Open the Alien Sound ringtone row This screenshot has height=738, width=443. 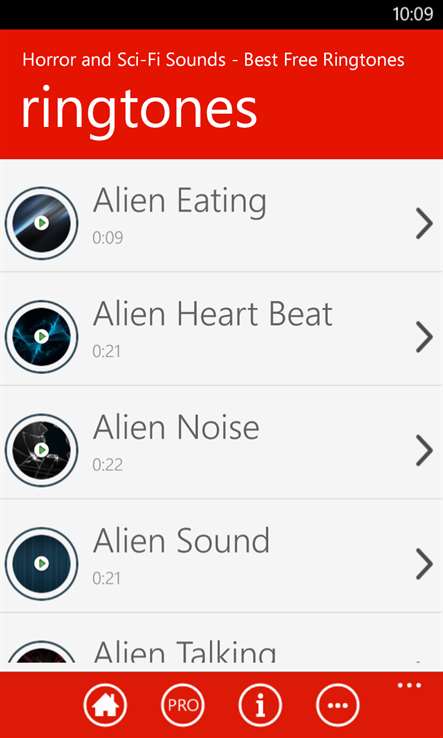(x=221, y=556)
